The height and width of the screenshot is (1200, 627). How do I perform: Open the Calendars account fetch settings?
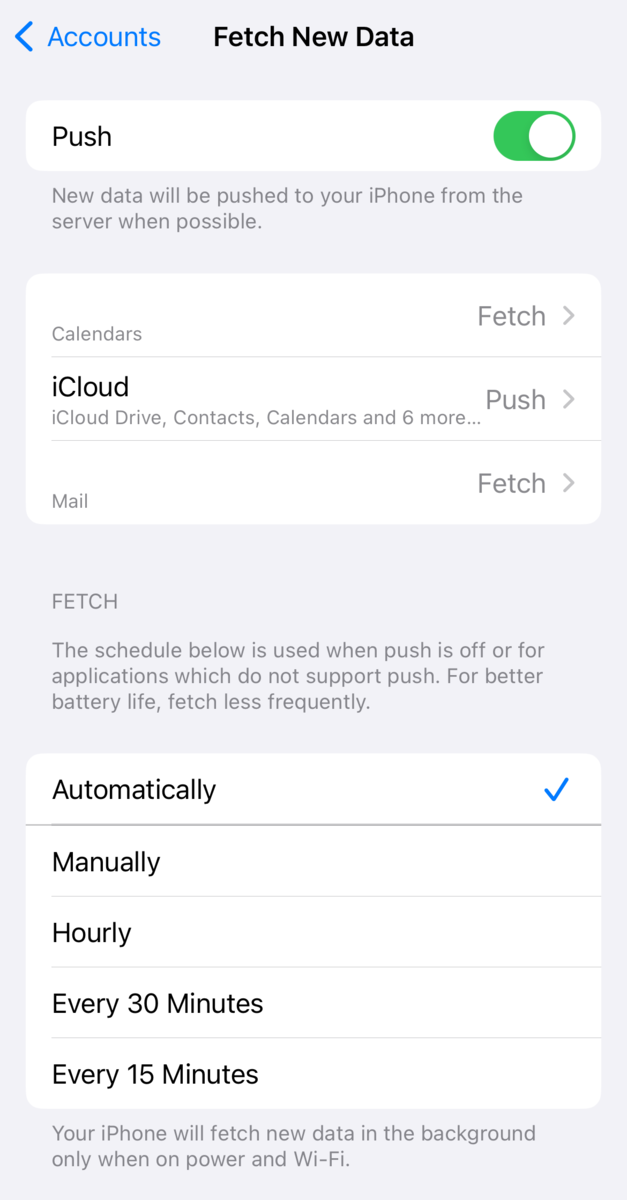(313, 316)
